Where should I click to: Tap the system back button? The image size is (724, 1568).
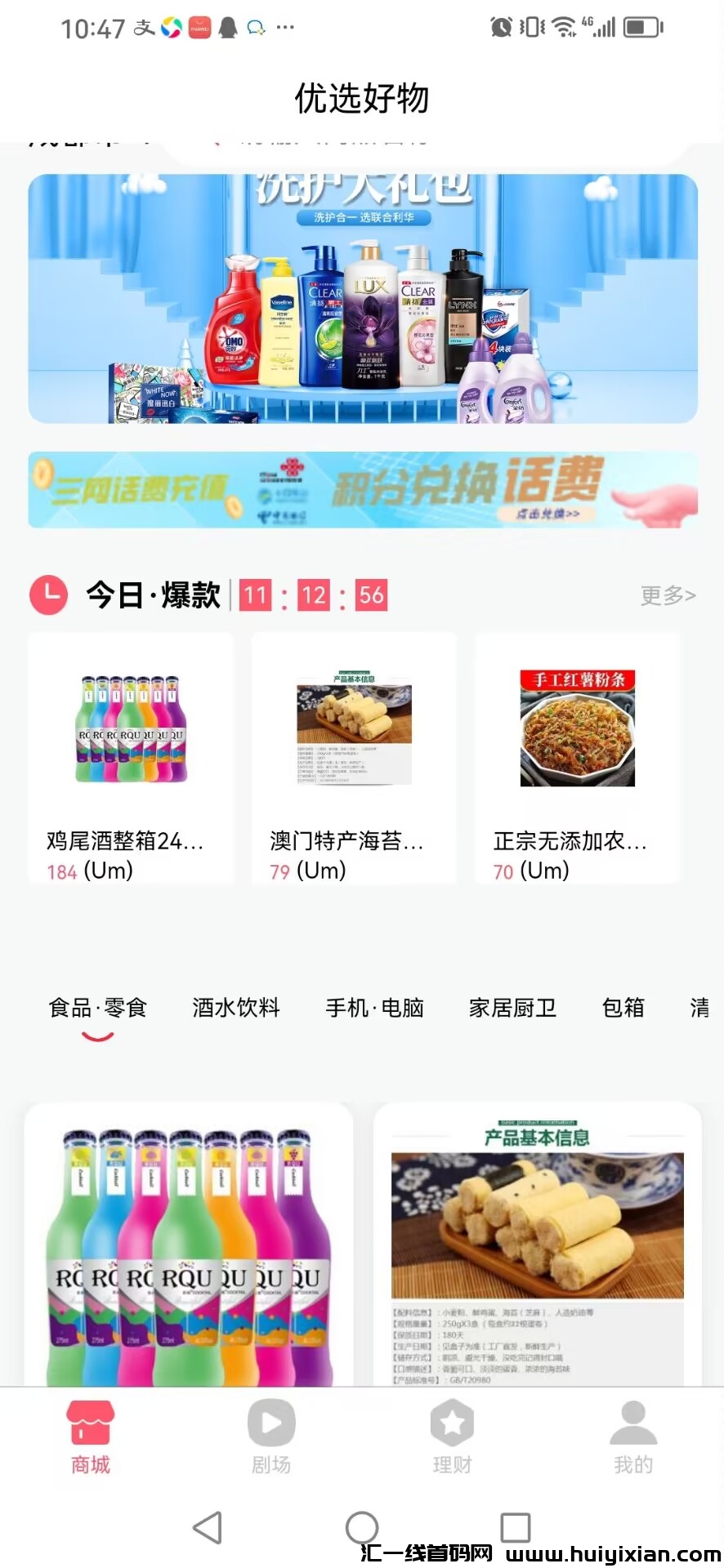click(208, 1527)
